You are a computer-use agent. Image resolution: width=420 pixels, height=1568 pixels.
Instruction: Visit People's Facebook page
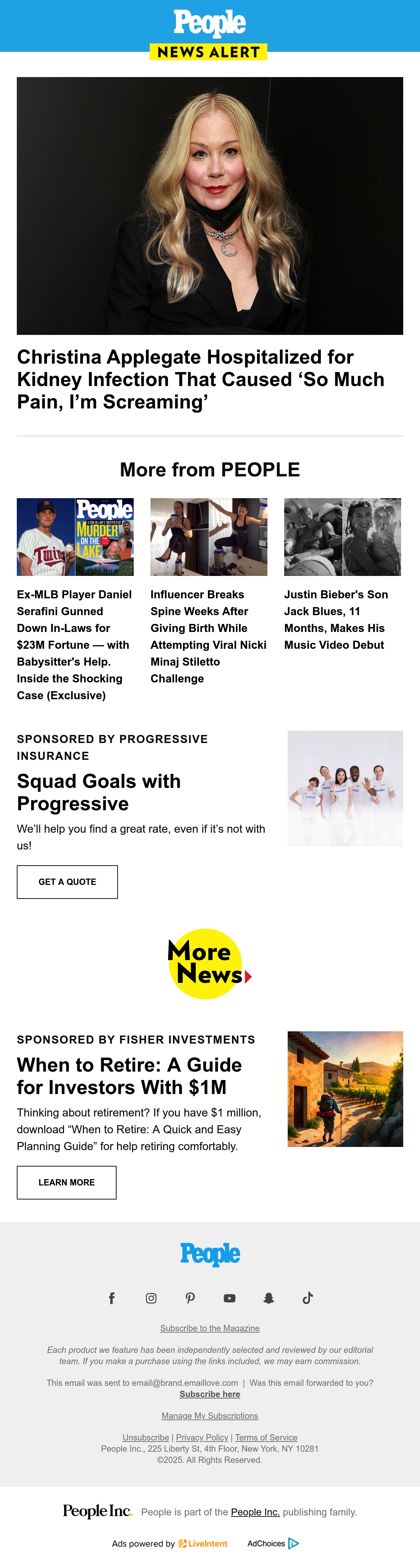(x=112, y=1298)
